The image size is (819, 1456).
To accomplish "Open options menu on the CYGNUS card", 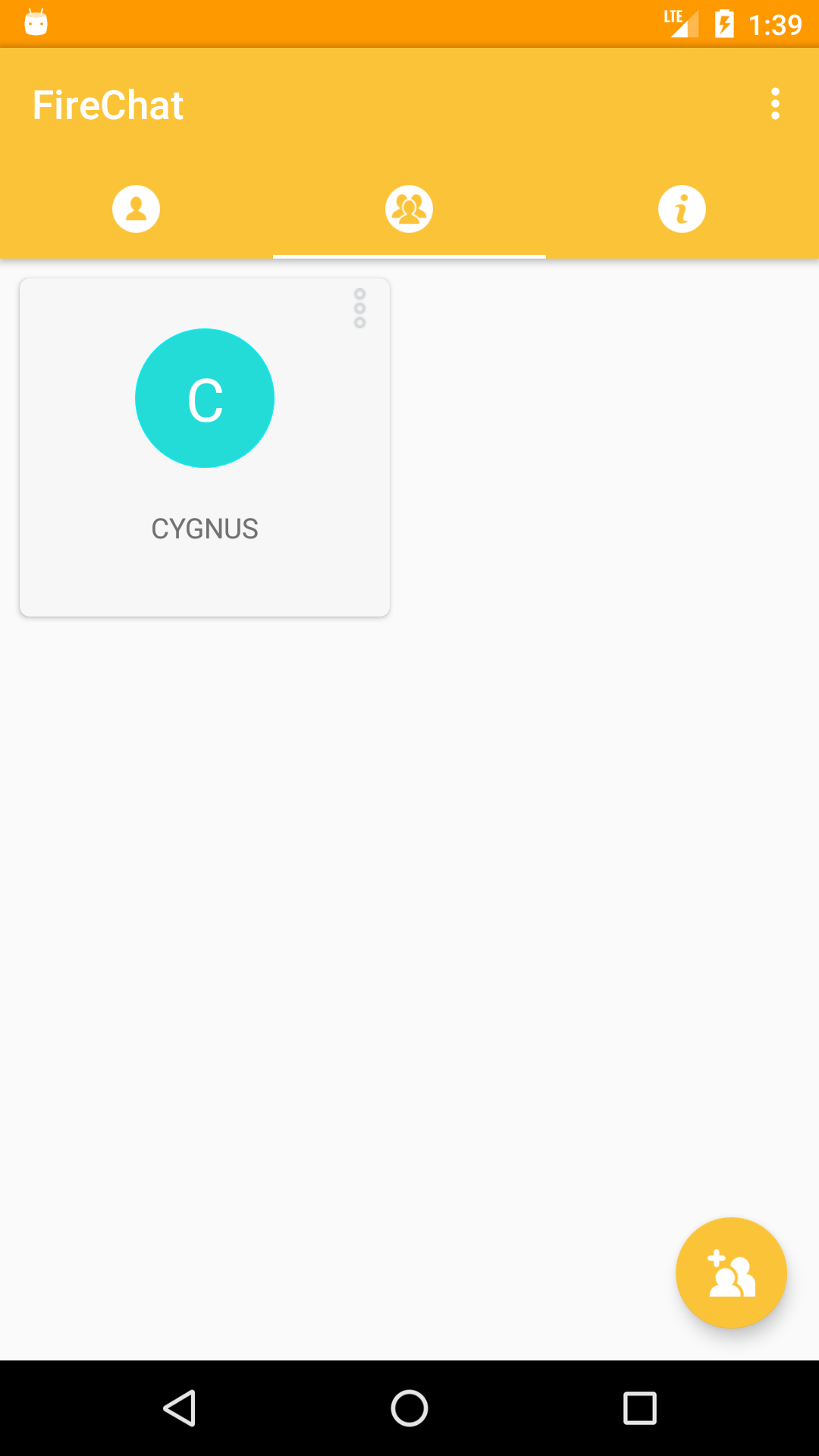I will click(359, 309).
